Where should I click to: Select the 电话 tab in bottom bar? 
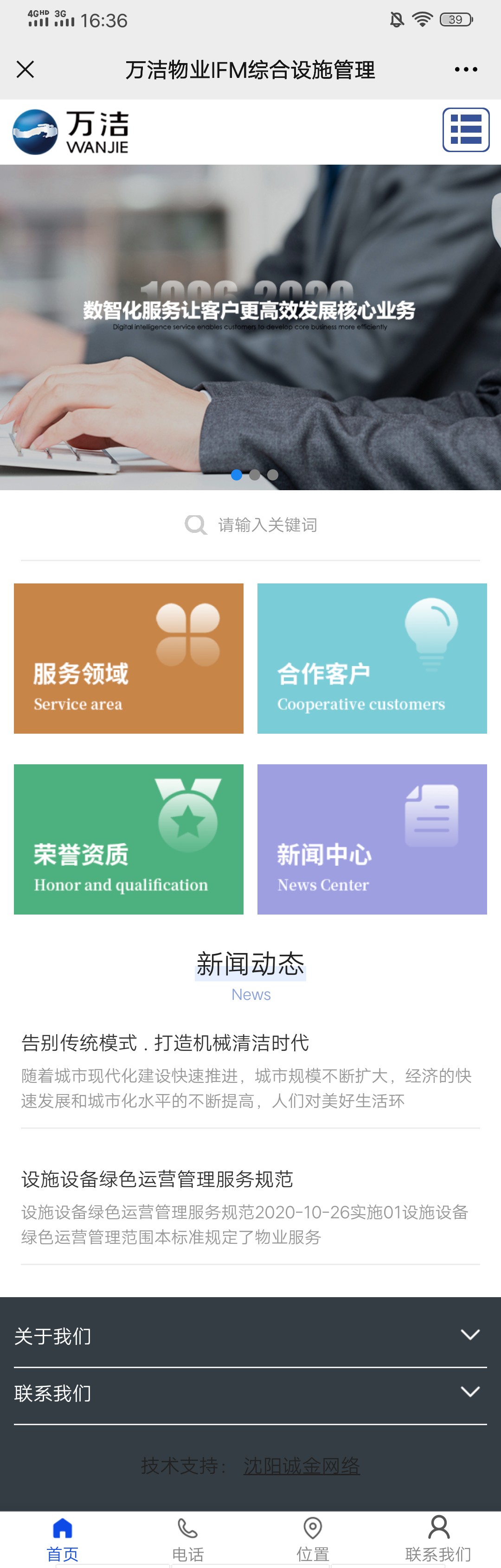(x=187, y=1539)
